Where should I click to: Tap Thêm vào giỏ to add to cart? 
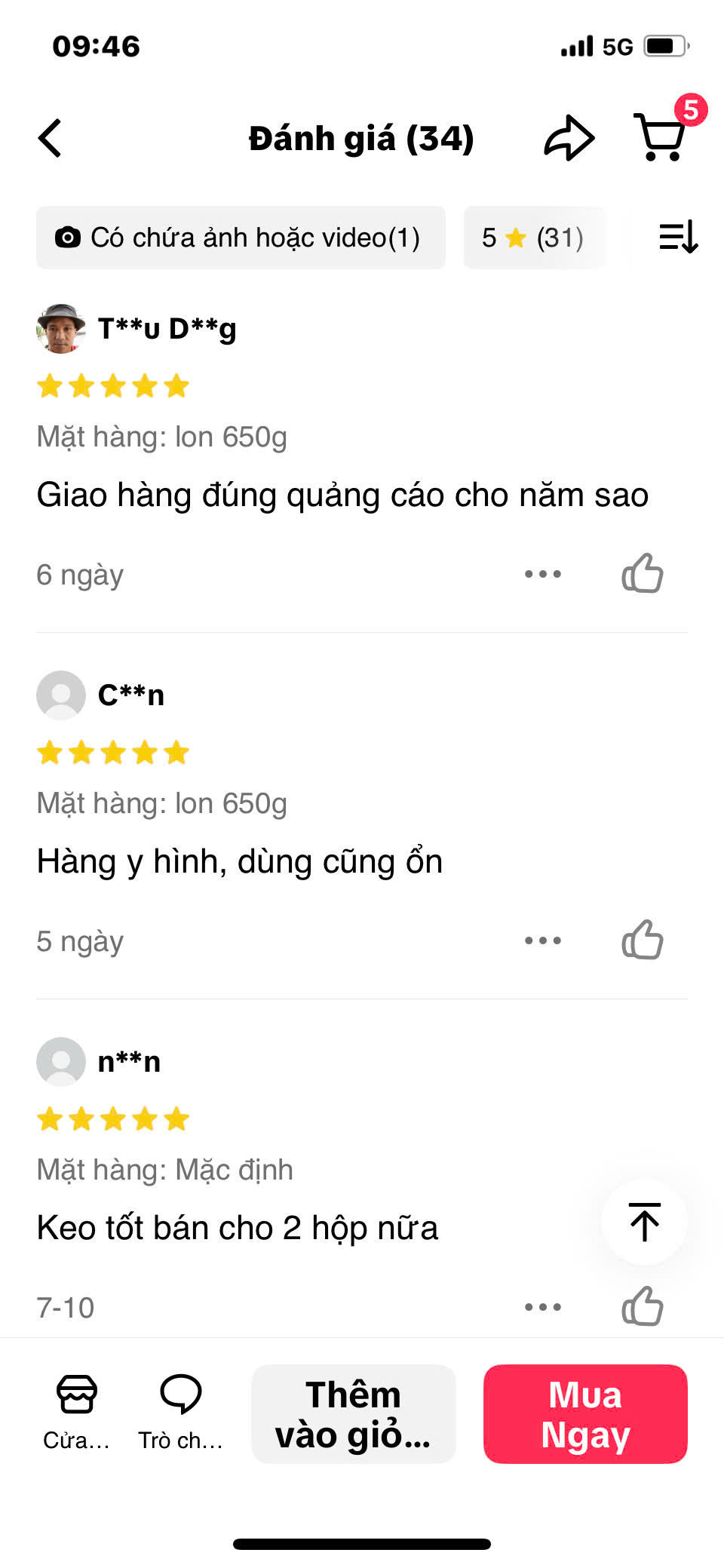tap(353, 1414)
